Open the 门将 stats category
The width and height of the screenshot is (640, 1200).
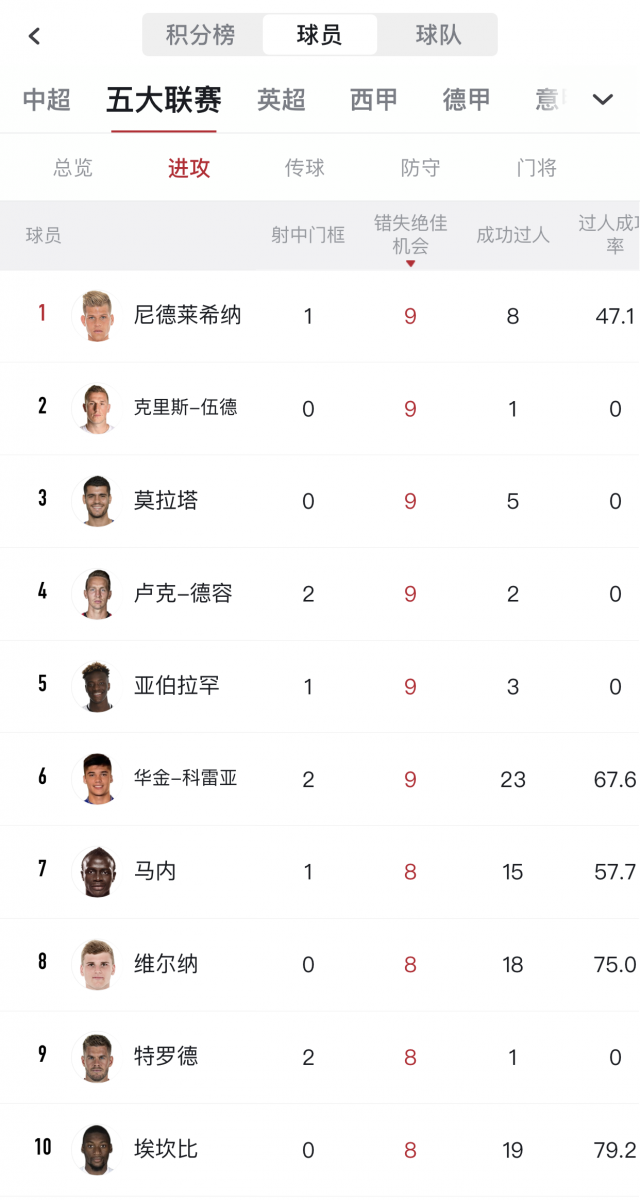pyautogui.click(x=537, y=168)
